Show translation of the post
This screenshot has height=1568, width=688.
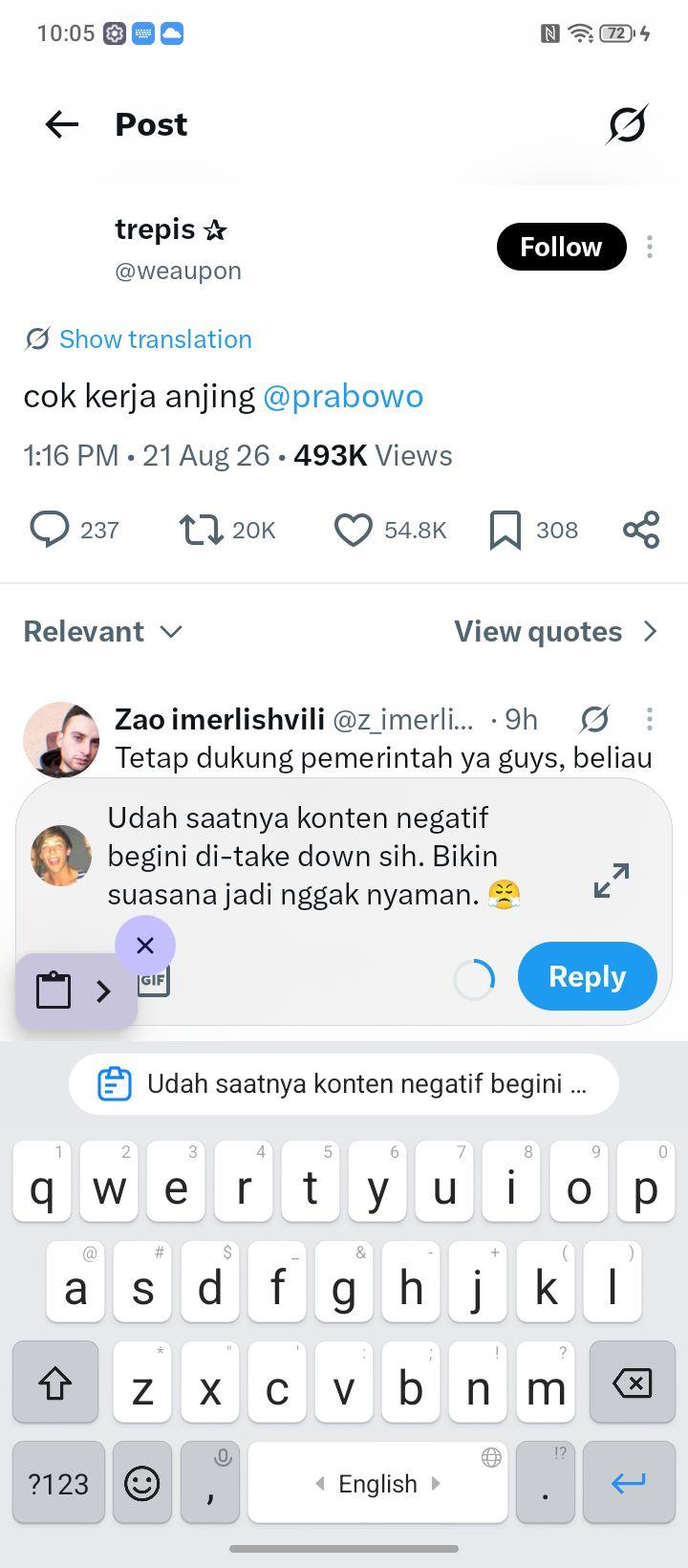pyautogui.click(x=139, y=339)
